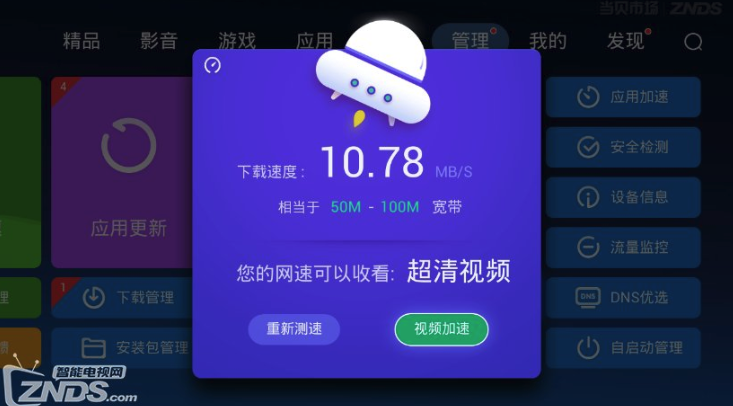This screenshot has height=406, width=733.
Task: Tap 重新测速 to retest speed
Action: (x=293, y=329)
